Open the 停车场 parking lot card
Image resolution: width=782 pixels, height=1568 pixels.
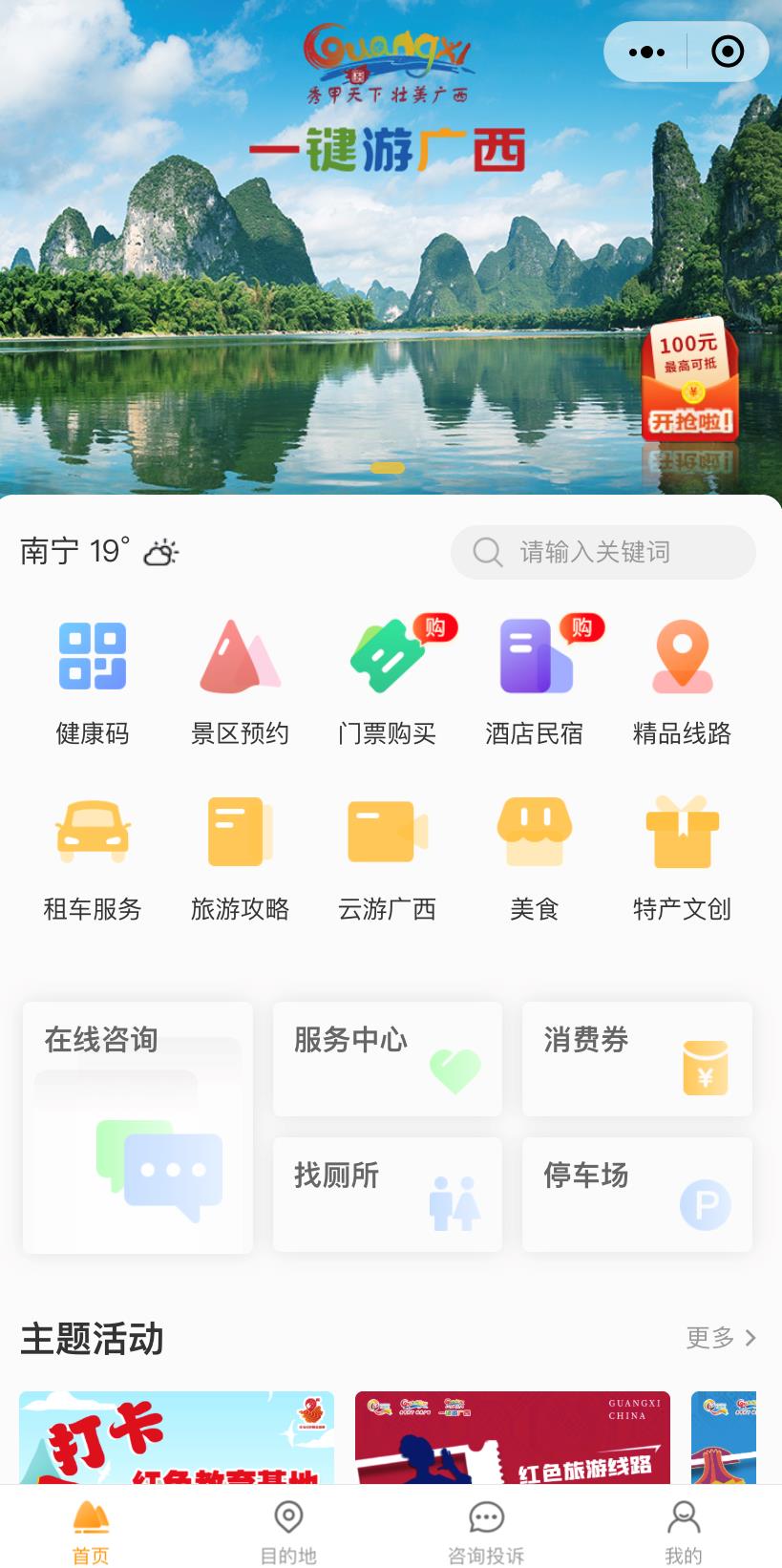click(637, 1194)
